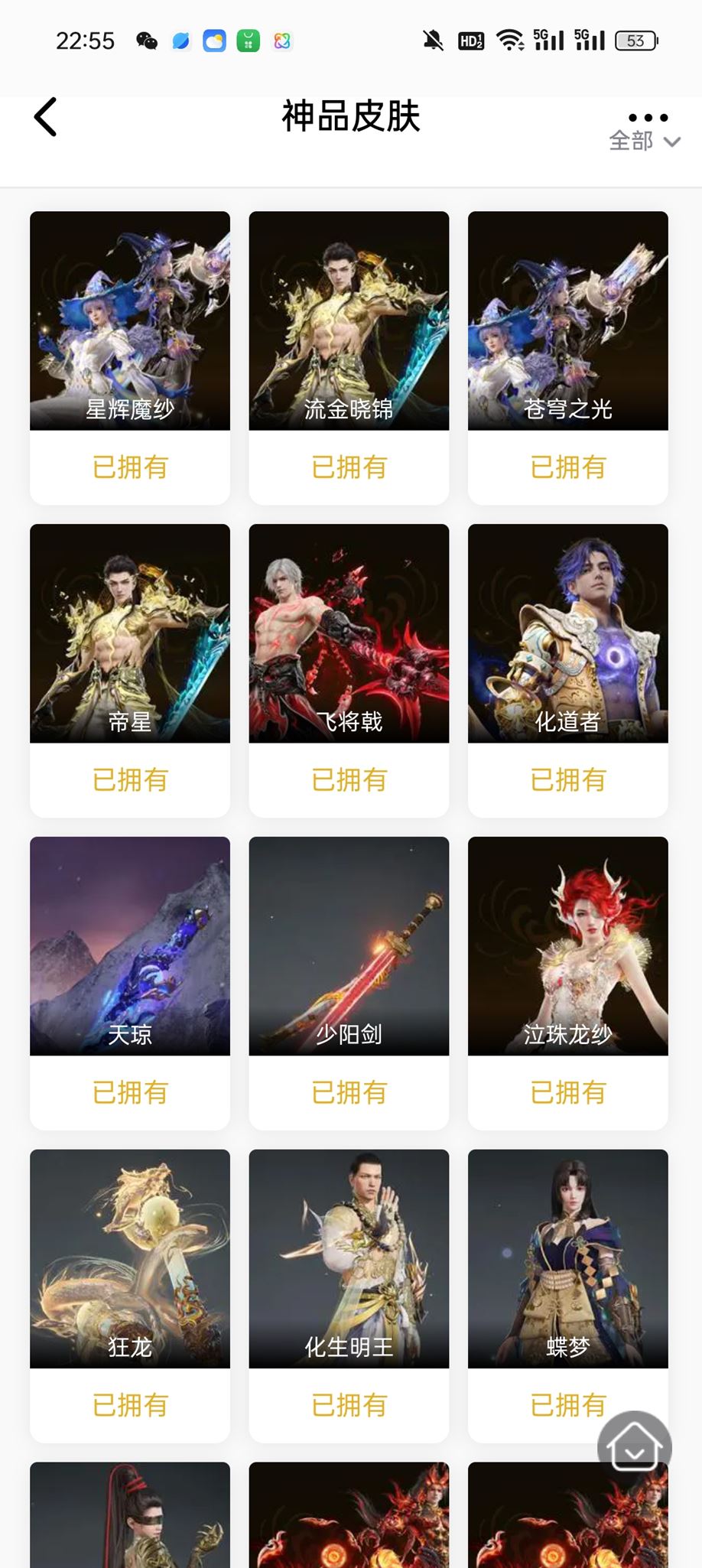Expand the 全部 filter dropdown
The height and width of the screenshot is (1568, 702).
coord(644,142)
